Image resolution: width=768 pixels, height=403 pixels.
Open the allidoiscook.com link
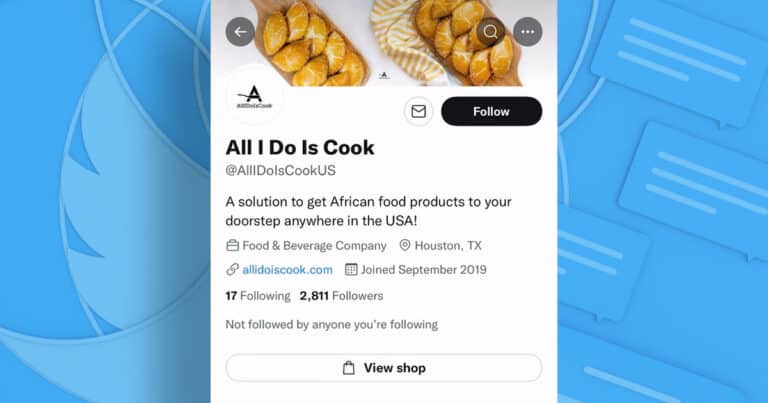tap(287, 269)
